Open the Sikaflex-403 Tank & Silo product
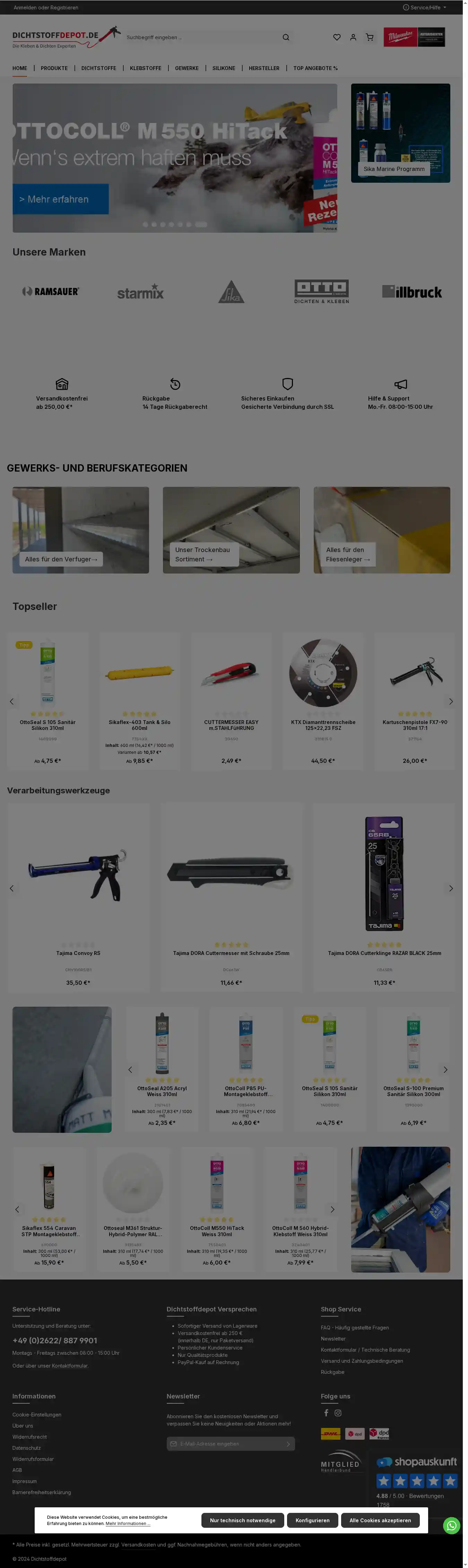Viewport: 468px width, 1568px height. [x=139, y=724]
